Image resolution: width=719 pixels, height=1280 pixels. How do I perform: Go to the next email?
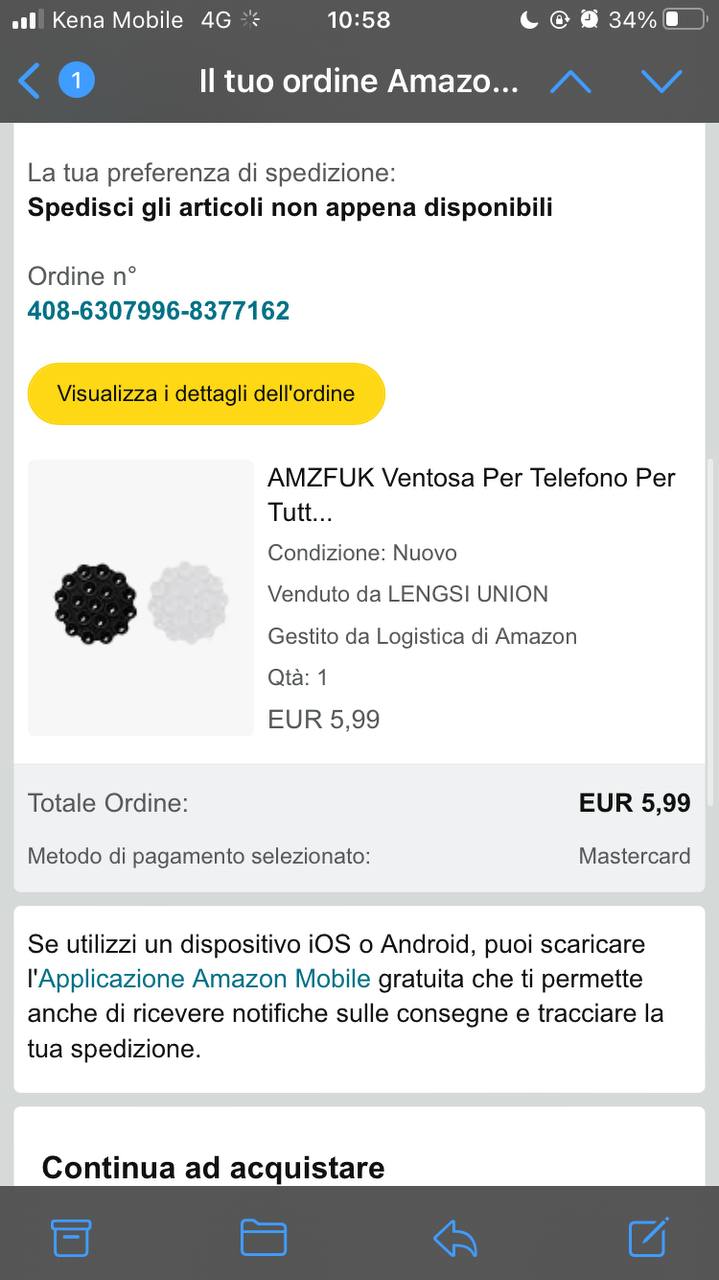pos(661,81)
